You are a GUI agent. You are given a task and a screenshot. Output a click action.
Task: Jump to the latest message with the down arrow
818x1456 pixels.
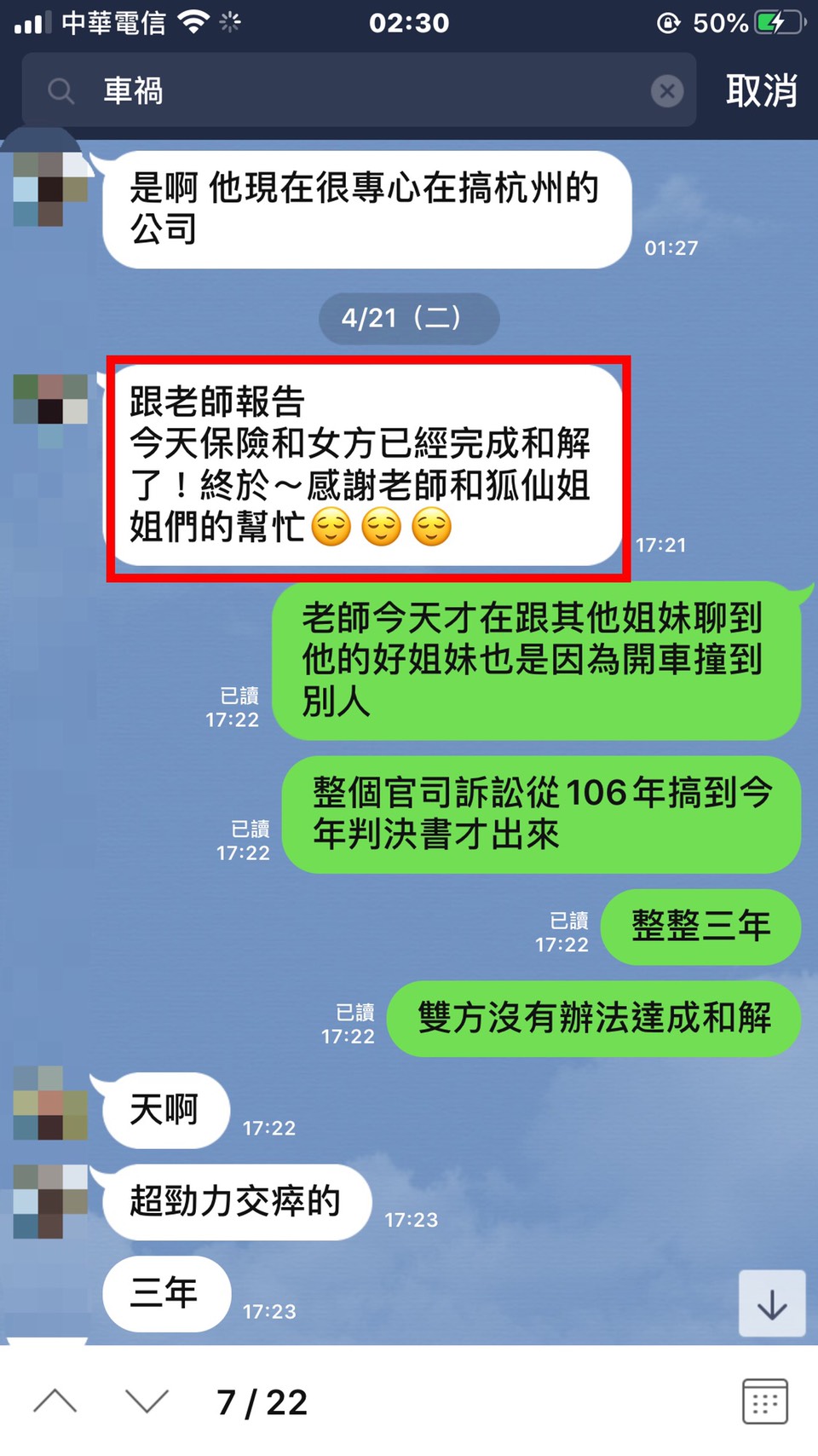click(x=771, y=1303)
